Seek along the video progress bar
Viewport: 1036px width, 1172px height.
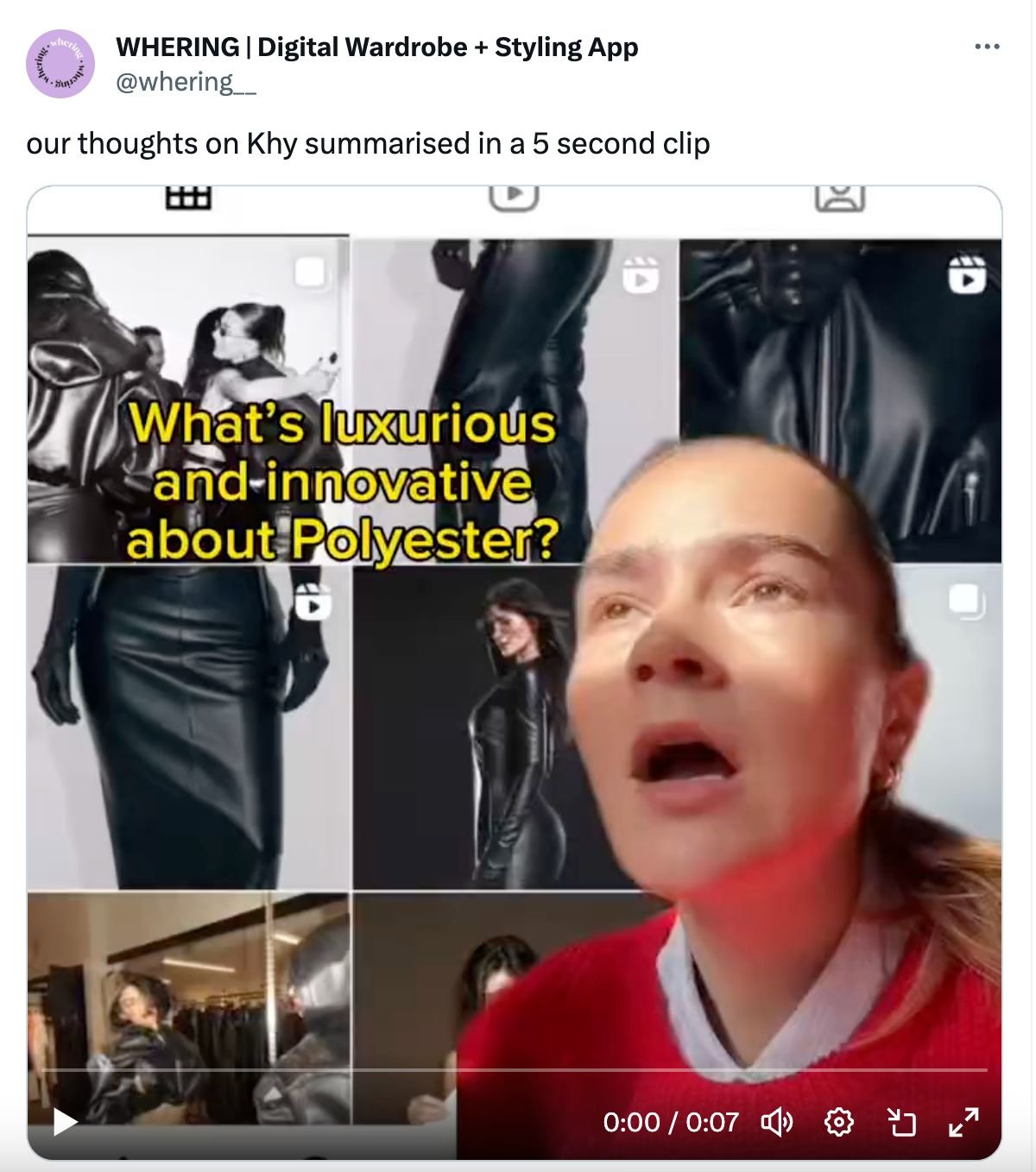(x=514, y=1070)
